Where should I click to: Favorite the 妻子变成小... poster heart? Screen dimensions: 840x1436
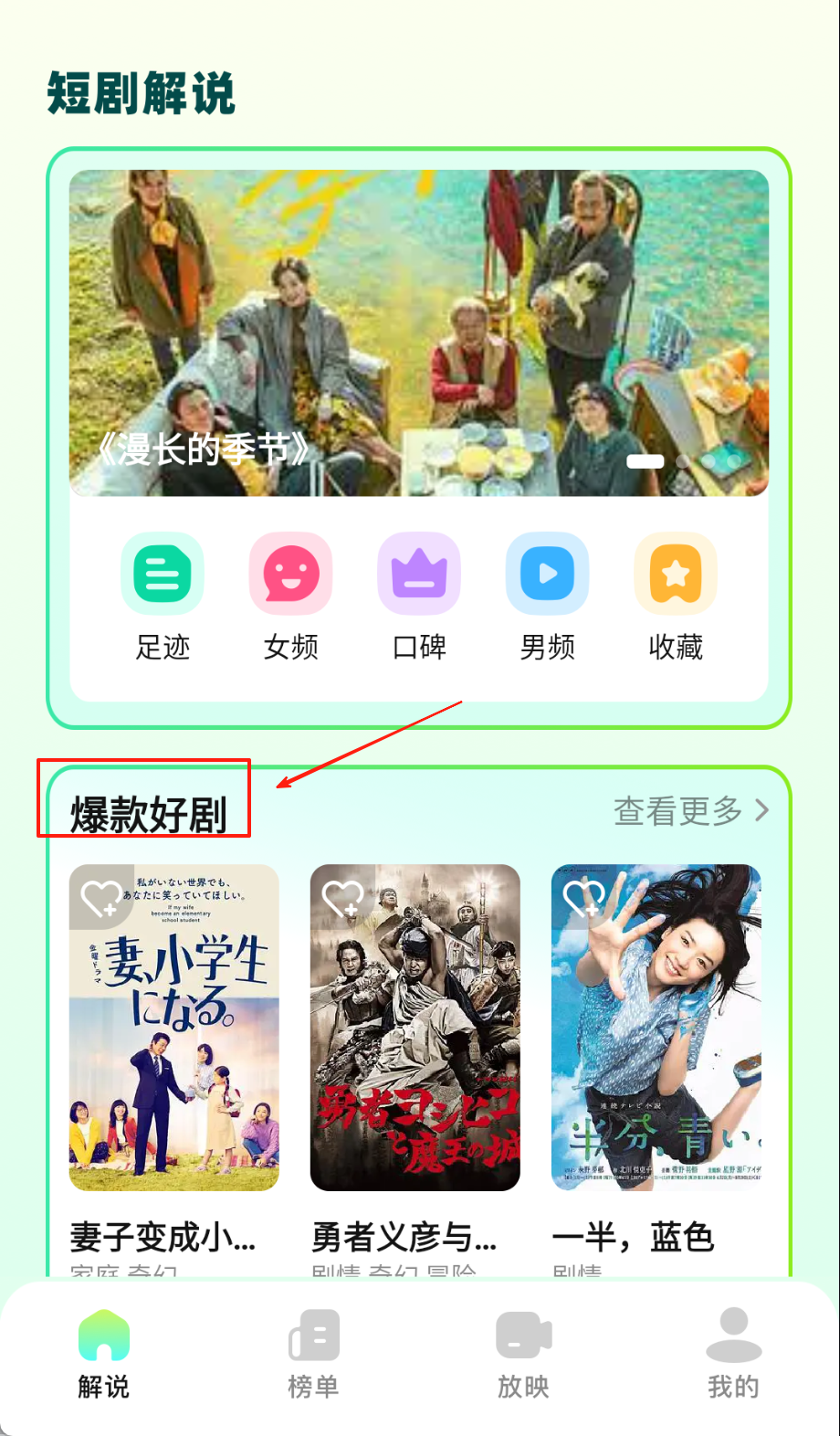click(100, 898)
